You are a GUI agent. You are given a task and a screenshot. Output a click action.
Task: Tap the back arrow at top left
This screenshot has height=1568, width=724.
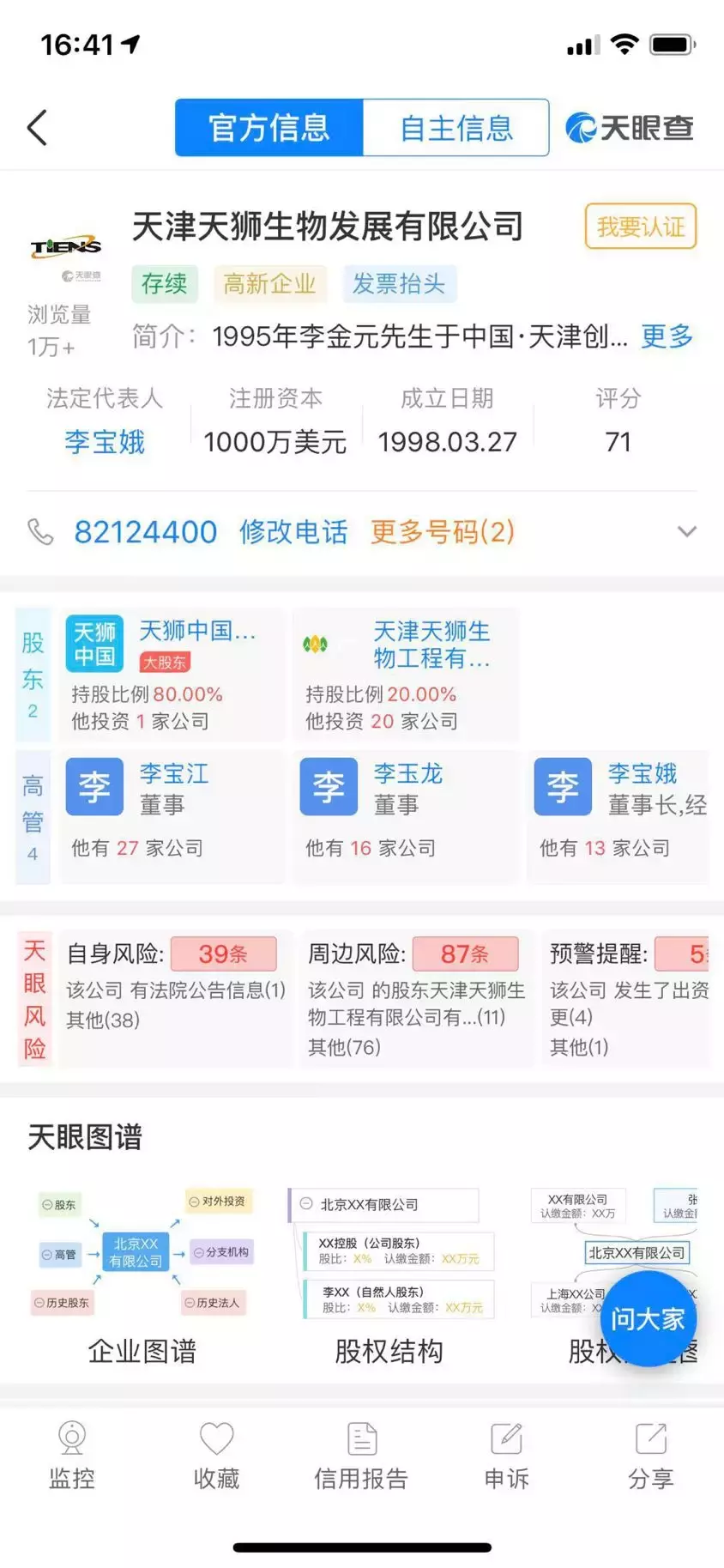point(36,127)
